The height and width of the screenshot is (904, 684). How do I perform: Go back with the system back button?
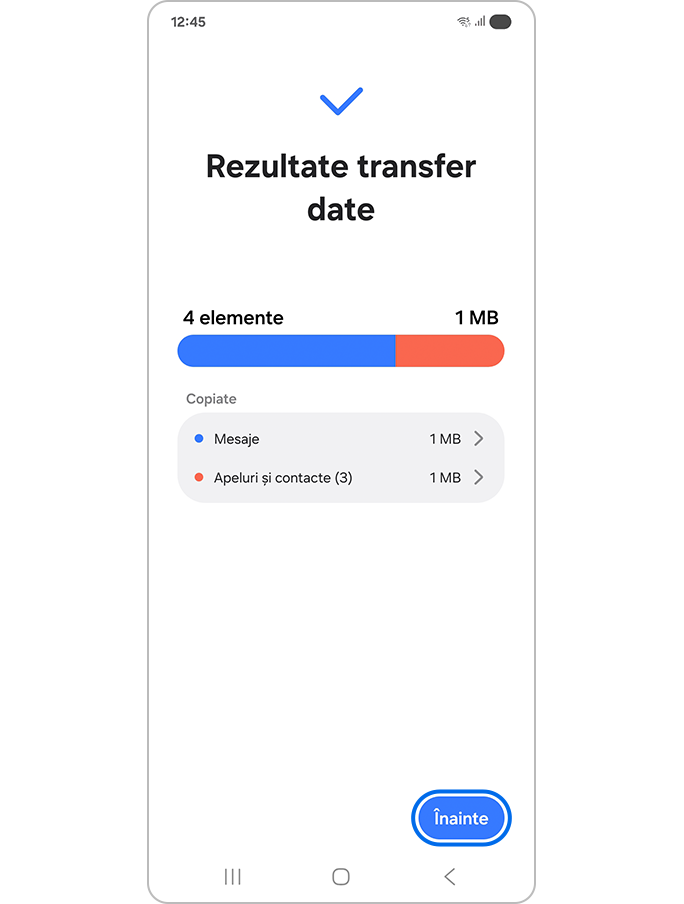(x=449, y=877)
